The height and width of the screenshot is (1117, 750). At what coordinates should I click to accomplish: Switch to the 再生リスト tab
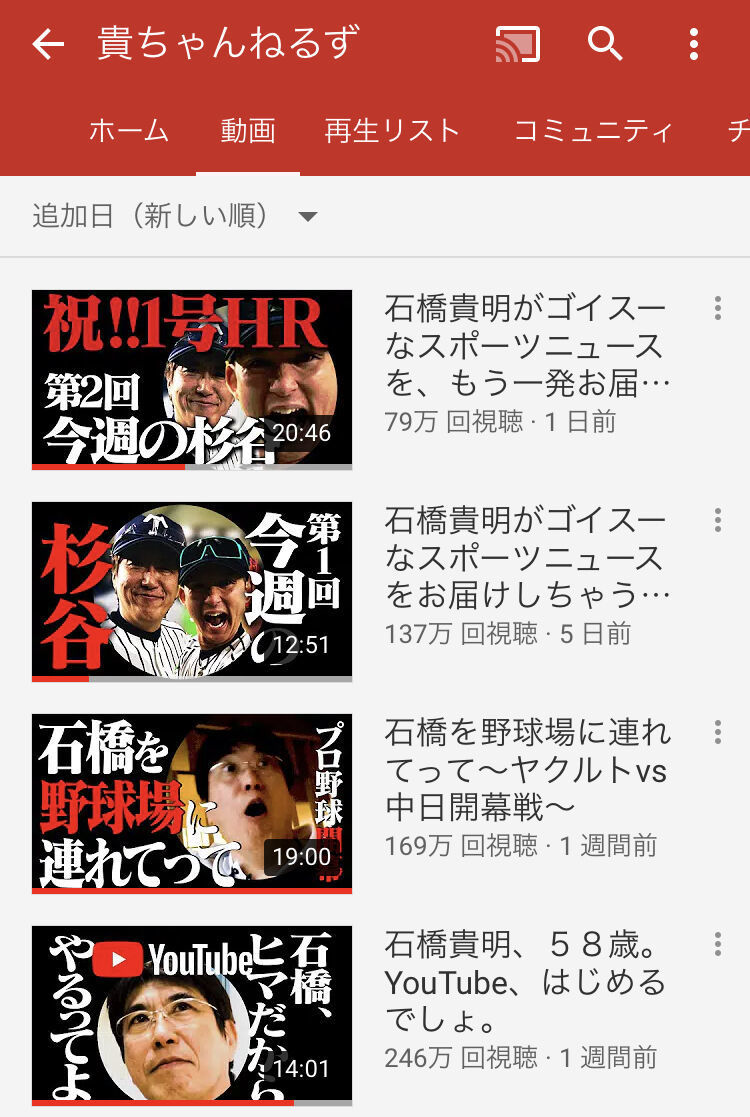click(392, 131)
